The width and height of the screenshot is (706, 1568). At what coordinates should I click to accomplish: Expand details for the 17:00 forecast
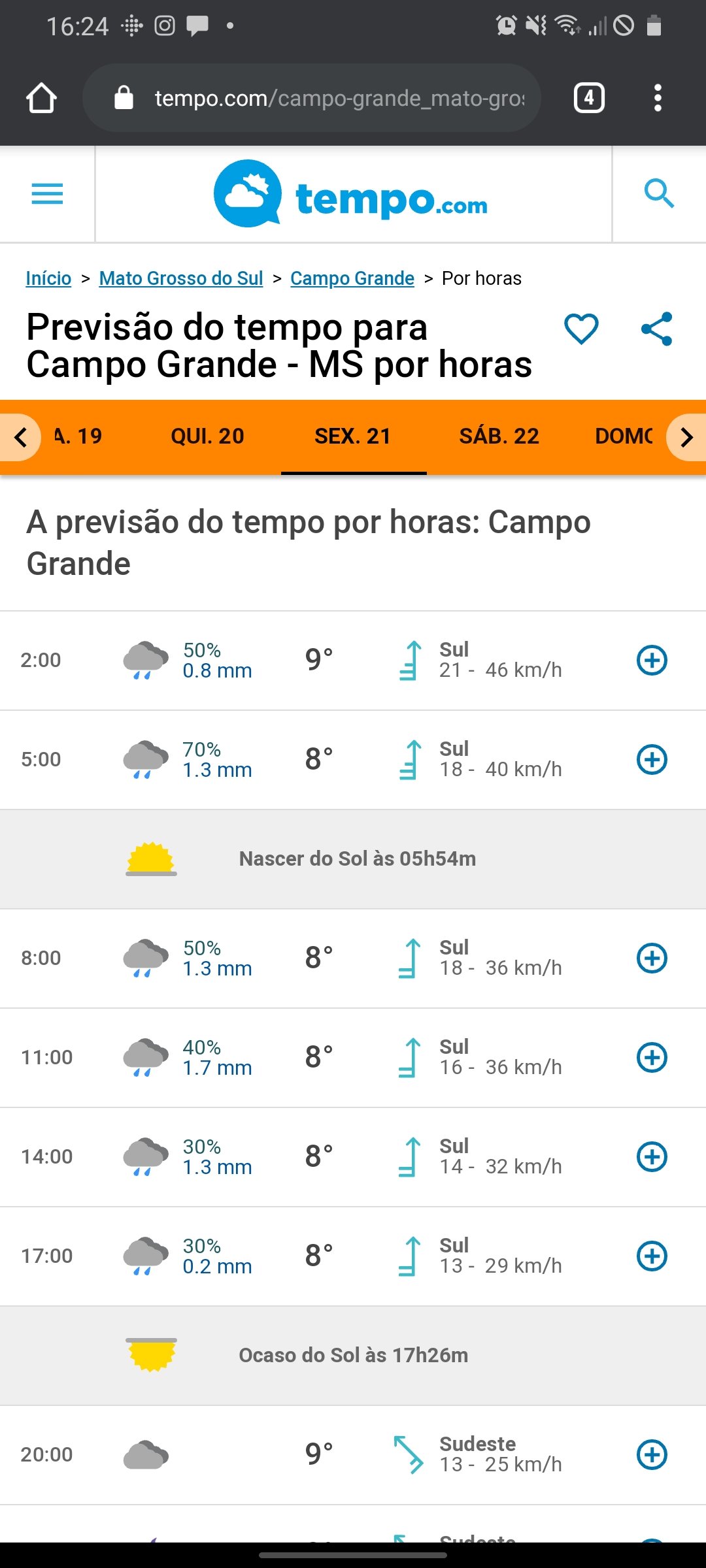pyautogui.click(x=652, y=1256)
